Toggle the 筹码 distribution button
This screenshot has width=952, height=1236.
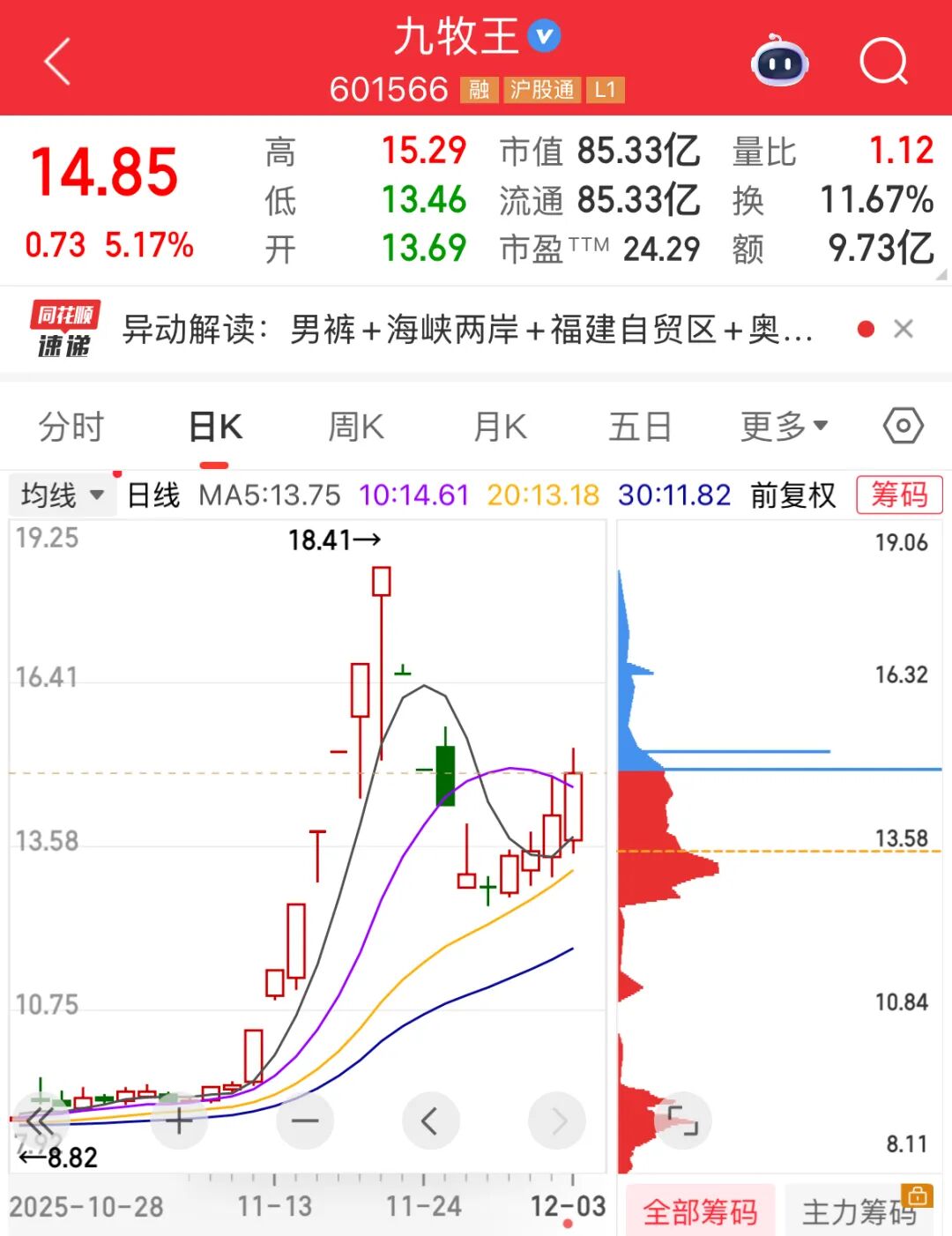pos(898,495)
